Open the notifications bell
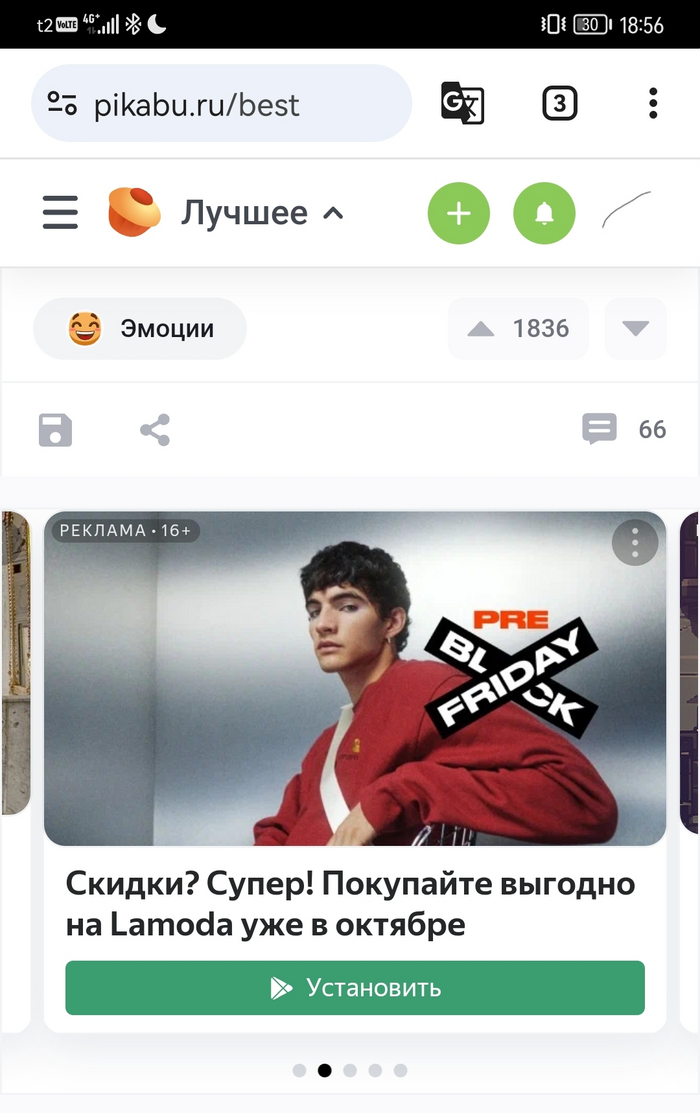 coord(544,213)
